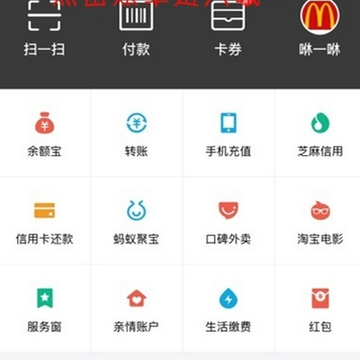The height and width of the screenshot is (360, 360).
Task: Open 信用卡还款
Action: 45,221
